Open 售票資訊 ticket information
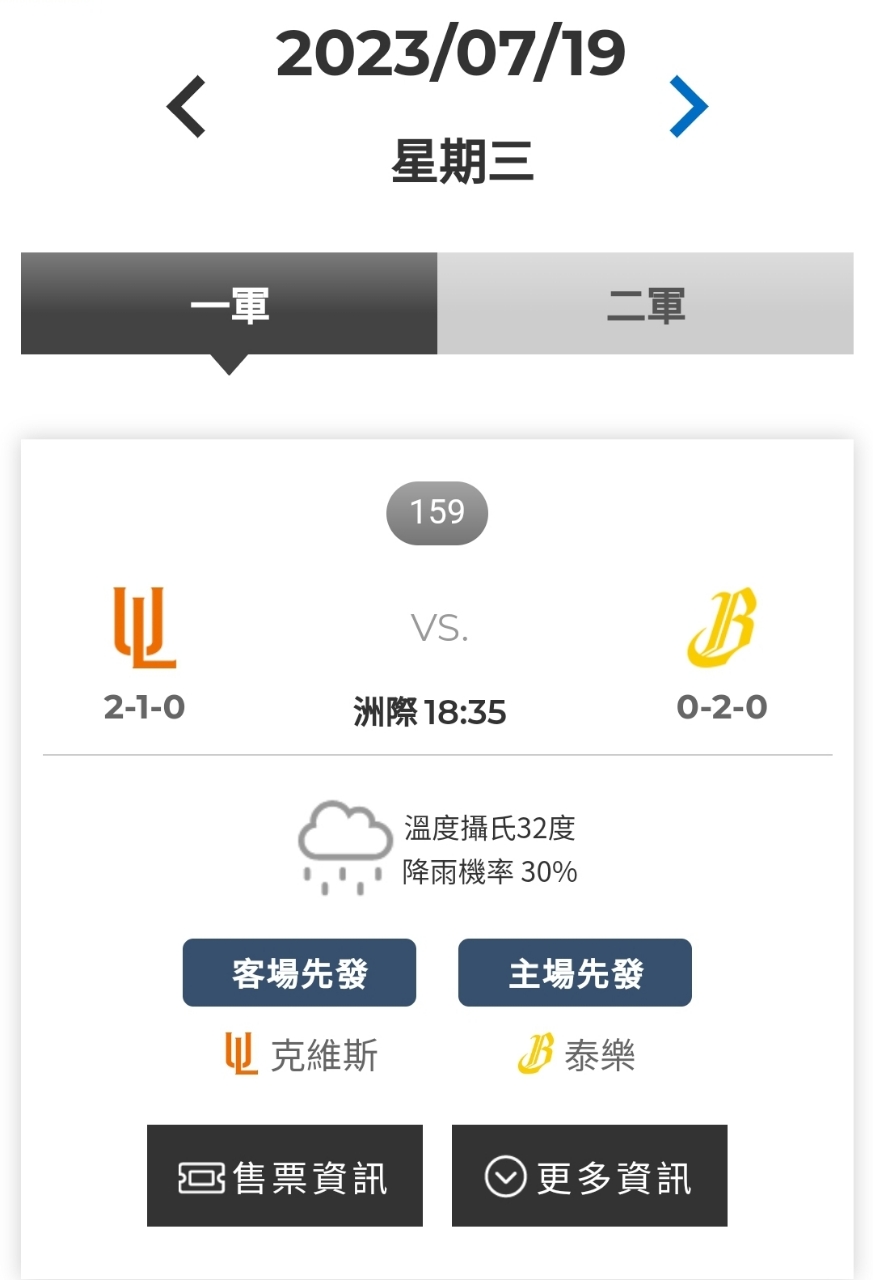 pyautogui.click(x=285, y=1176)
